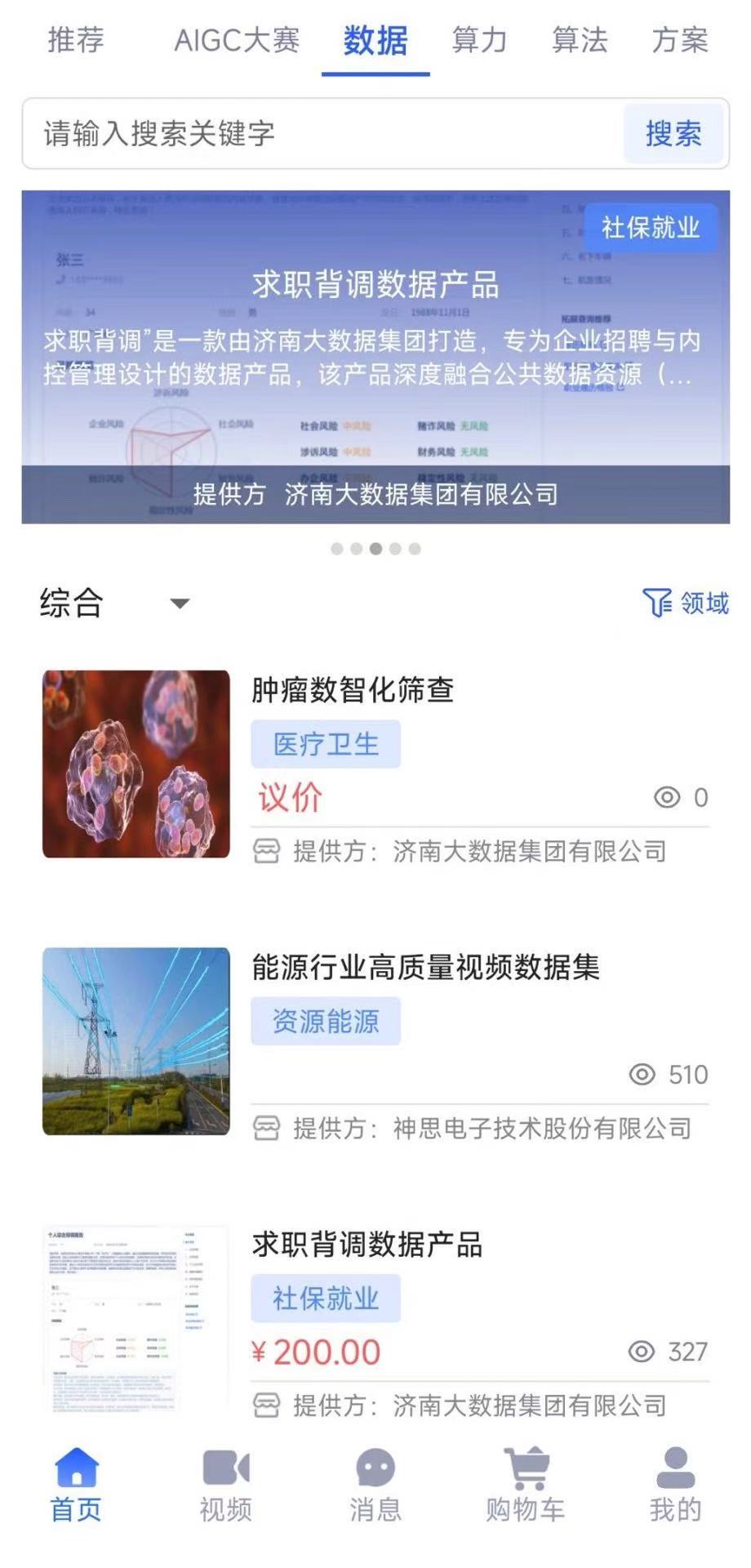Image resolution: width=751 pixels, height=1568 pixels.
Task: Open the AIGC大赛 tab
Action: tap(238, 41)
